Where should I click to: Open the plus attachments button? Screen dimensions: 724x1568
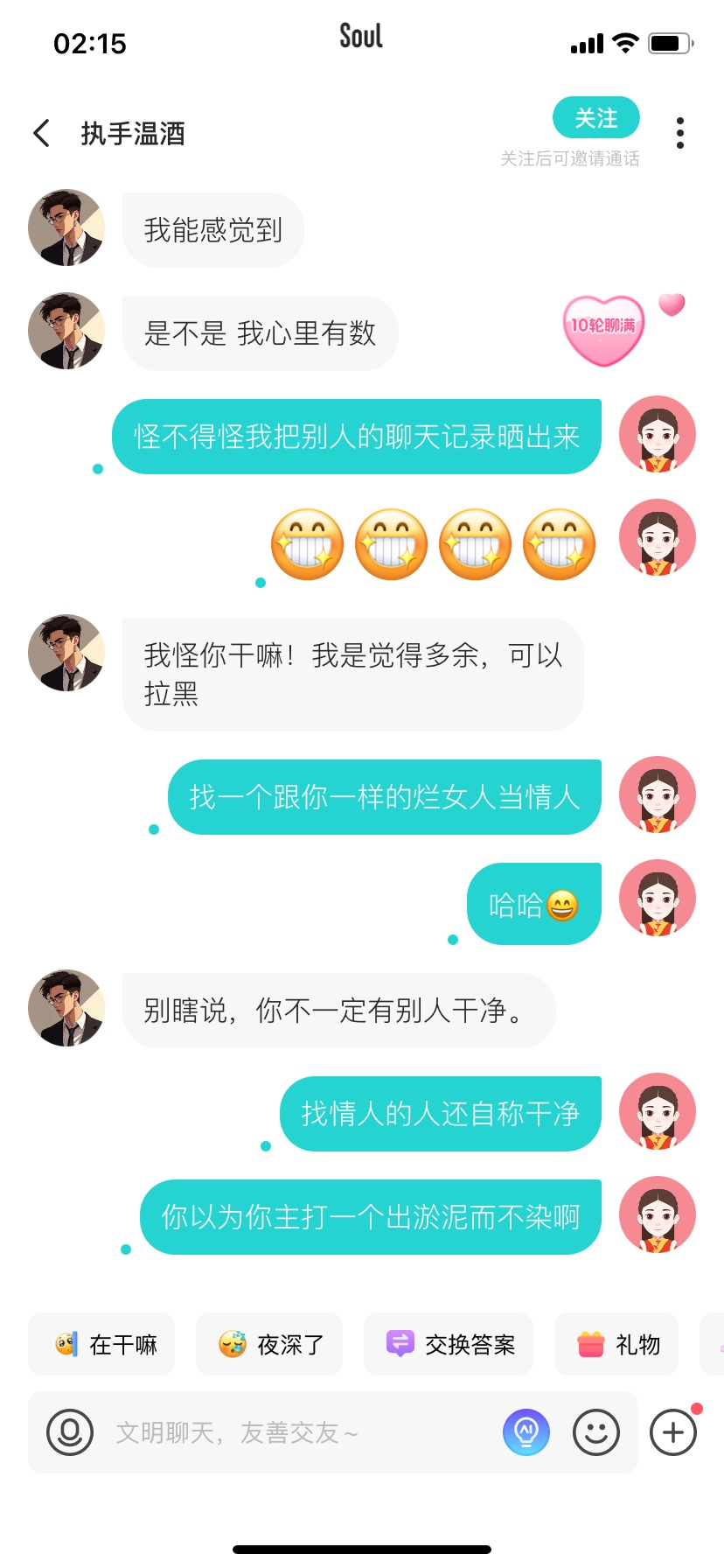pyautogui.click(x=673, y=1432)
